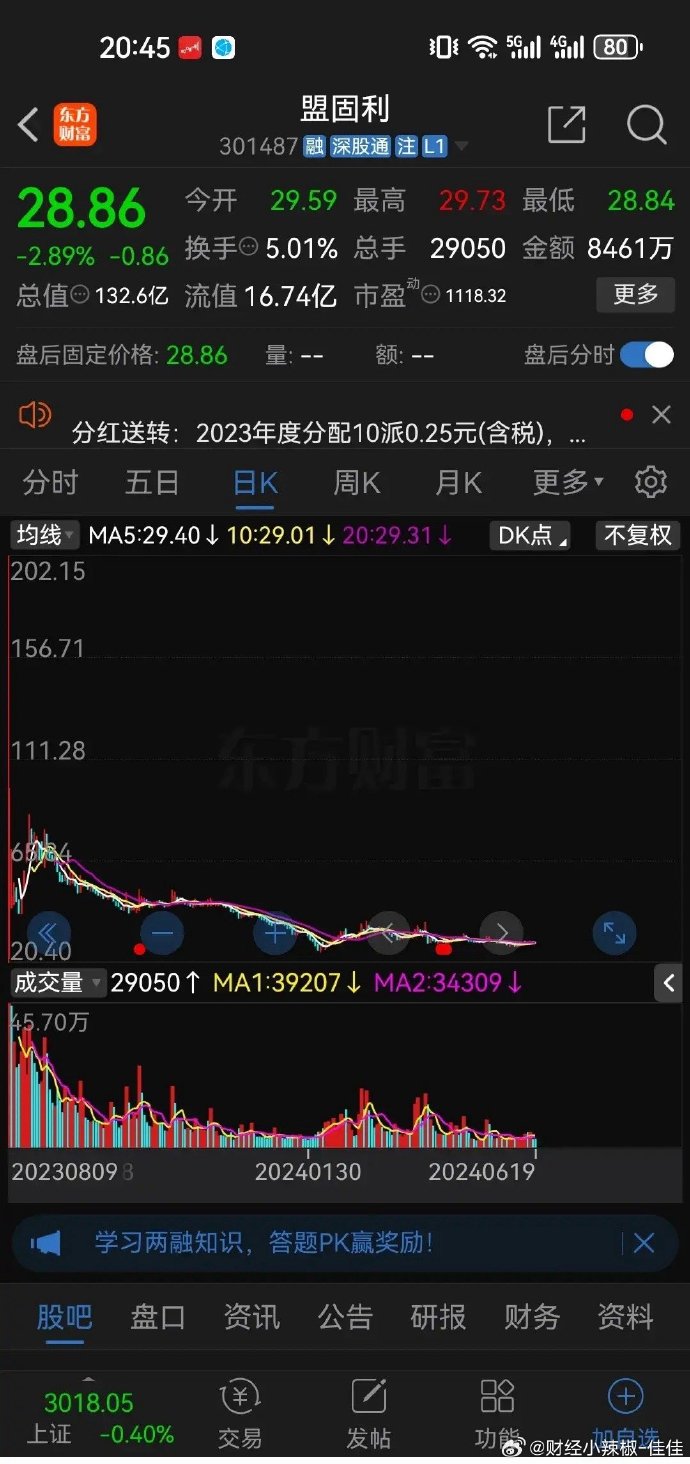690x1464 pixels.
Task: Open the 均线 indicator dropdown
Action: pyautogui.click(x=45, y=536)
